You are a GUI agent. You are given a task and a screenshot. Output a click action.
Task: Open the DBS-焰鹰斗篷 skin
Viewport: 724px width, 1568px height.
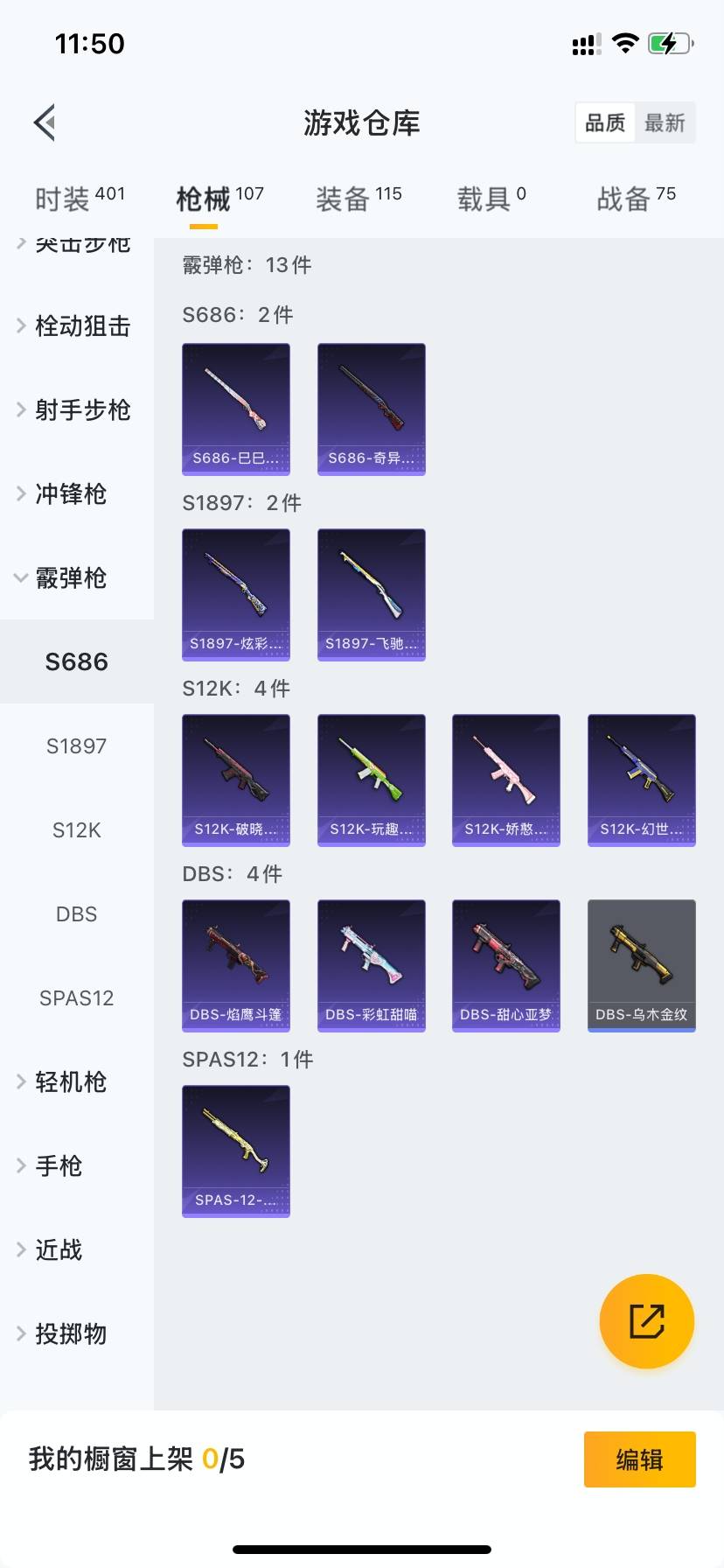point(236,965)
